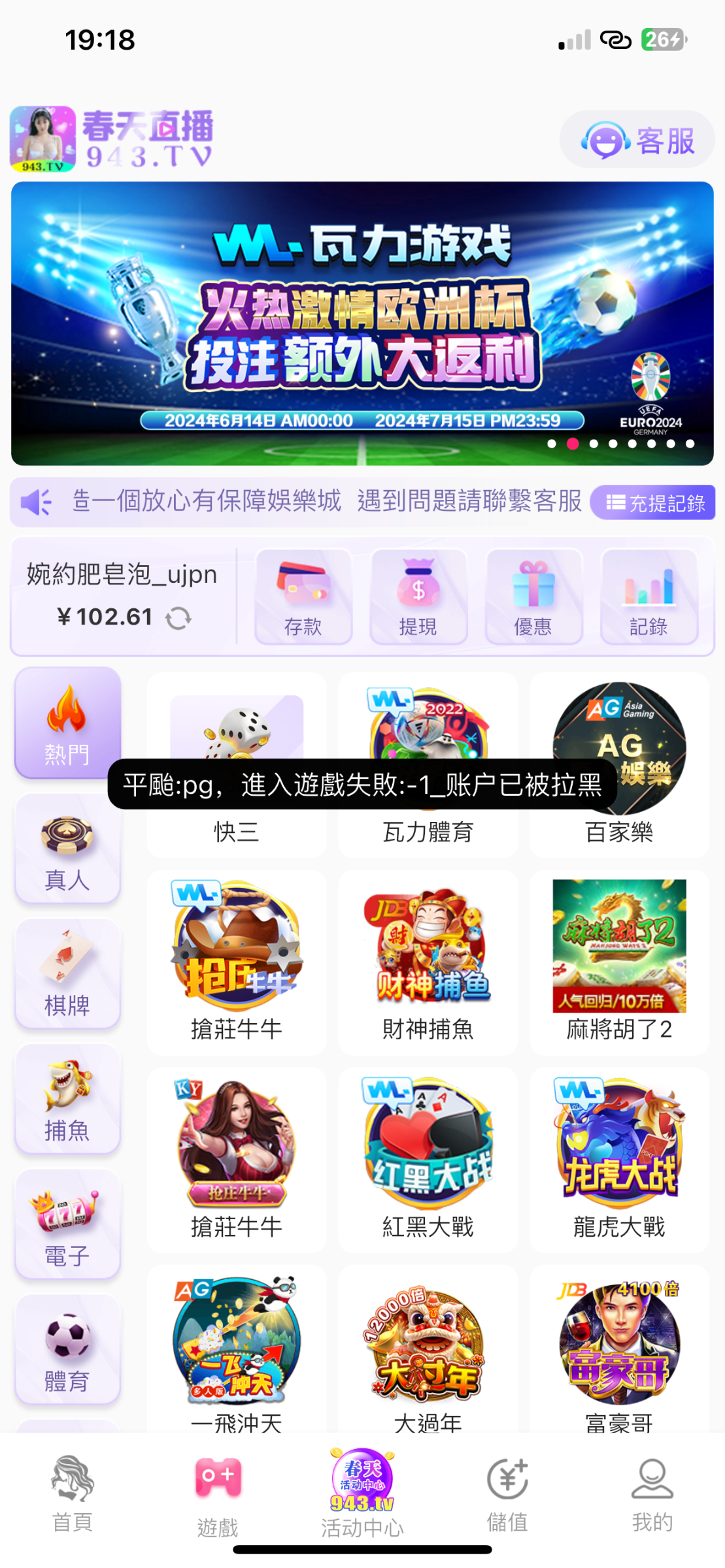Select the 體育 sports category
This screenshot has width=725, height=1568.
pyautogui.click(x=67, y=1349)
